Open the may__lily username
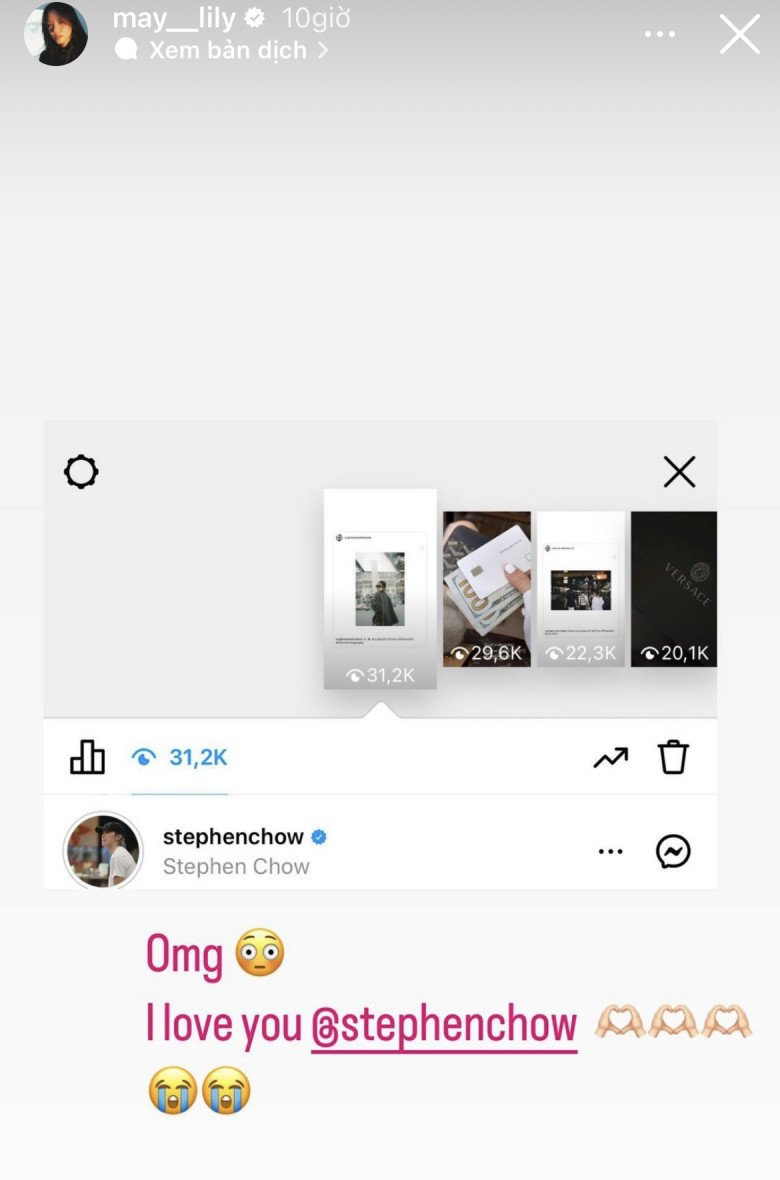780x1180 pixels. [175, 17]
